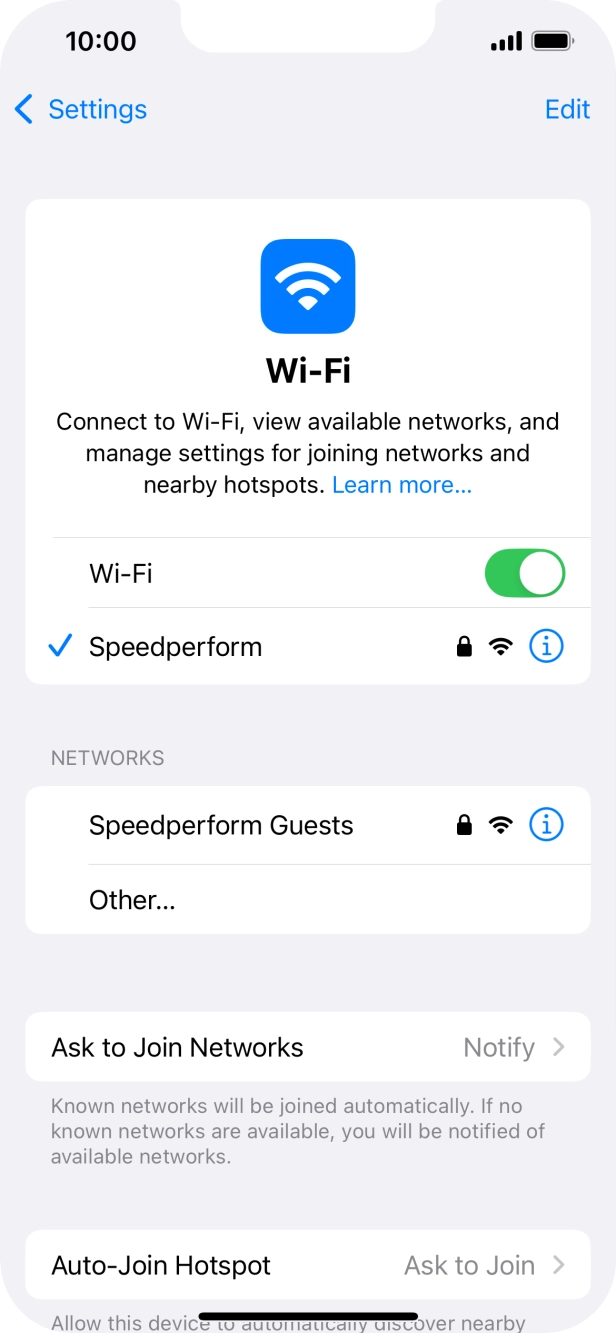This screenshot has height=1333, width=616.
Task: Open info for Speedperform network
Action: click(x=546, y=647)
